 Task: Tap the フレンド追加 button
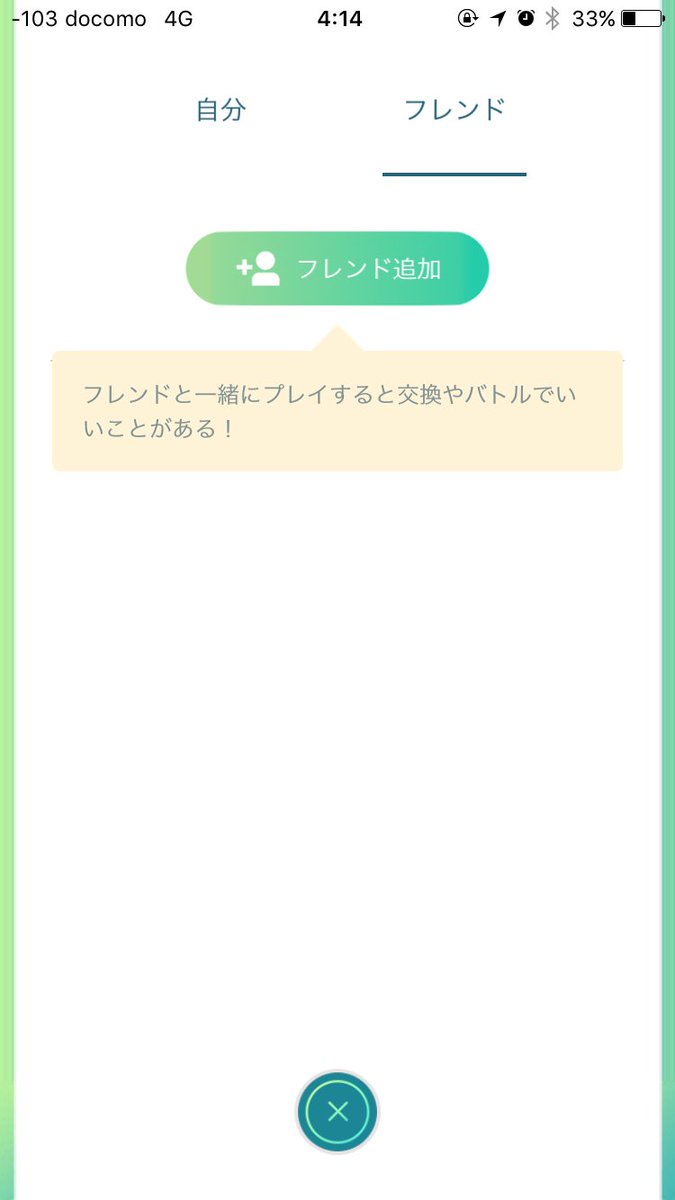(x=337, y=268)
